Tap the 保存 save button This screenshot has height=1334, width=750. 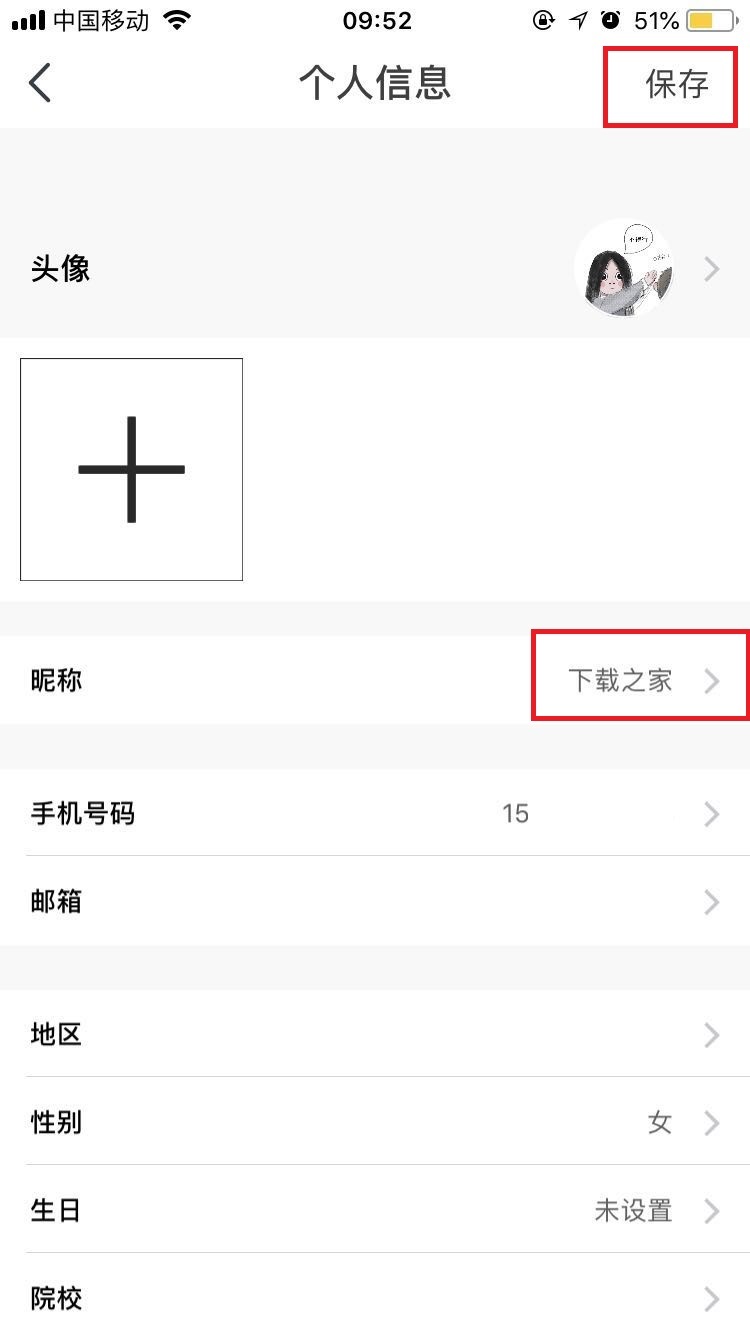pyautogui.click(x=672, y=83)
